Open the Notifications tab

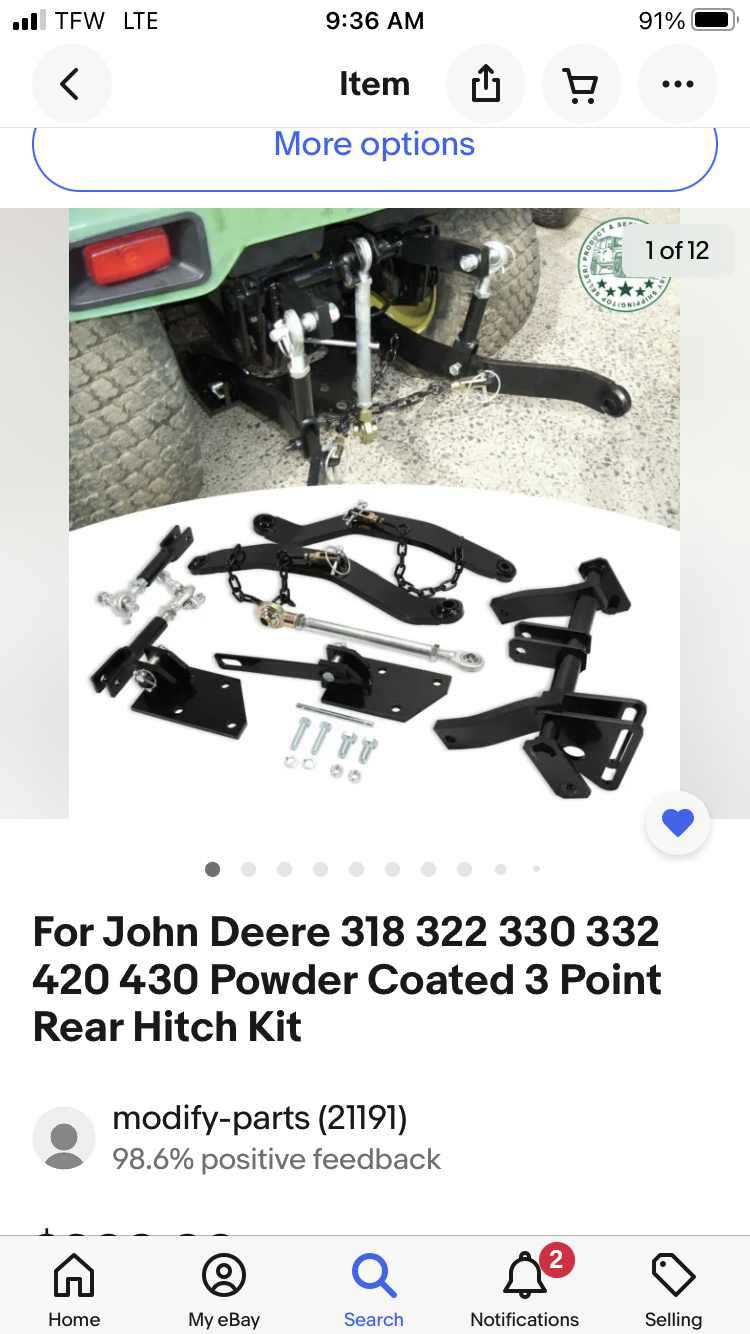point(525,1290)
